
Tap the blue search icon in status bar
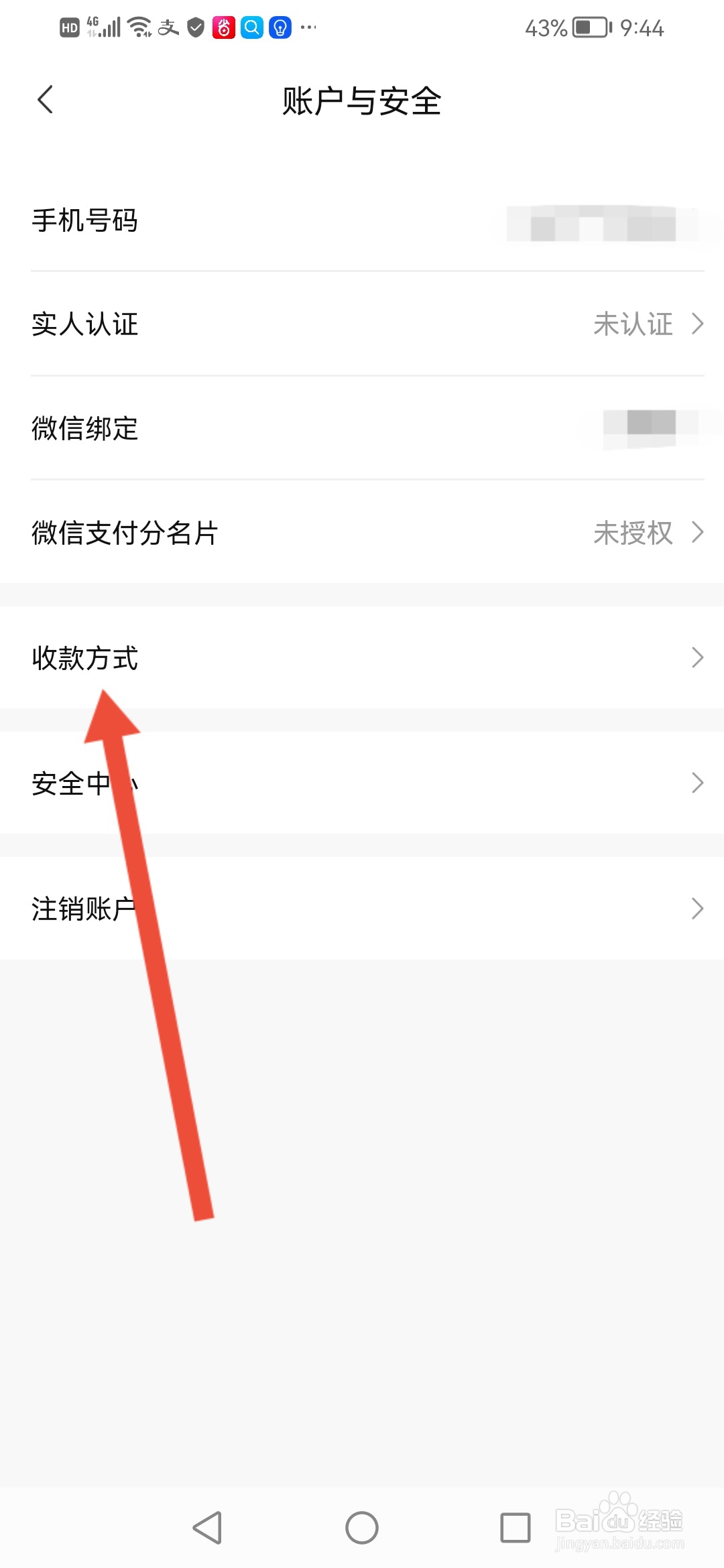click(253, 27)
